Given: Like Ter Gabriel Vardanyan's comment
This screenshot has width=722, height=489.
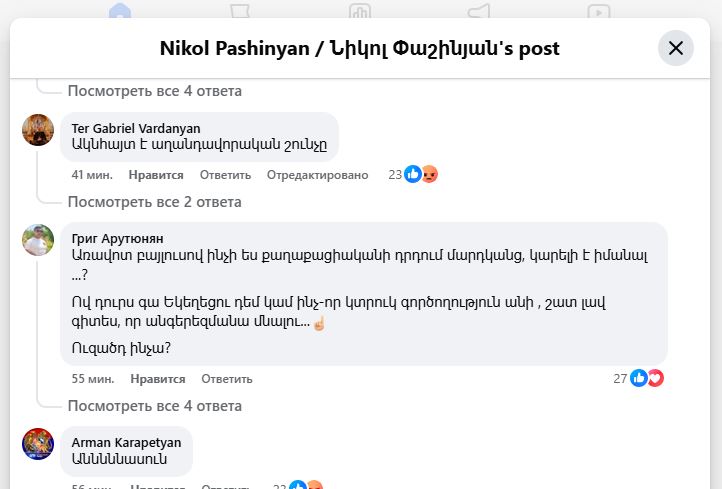Looking at the screenshot, I should (155, 175).
